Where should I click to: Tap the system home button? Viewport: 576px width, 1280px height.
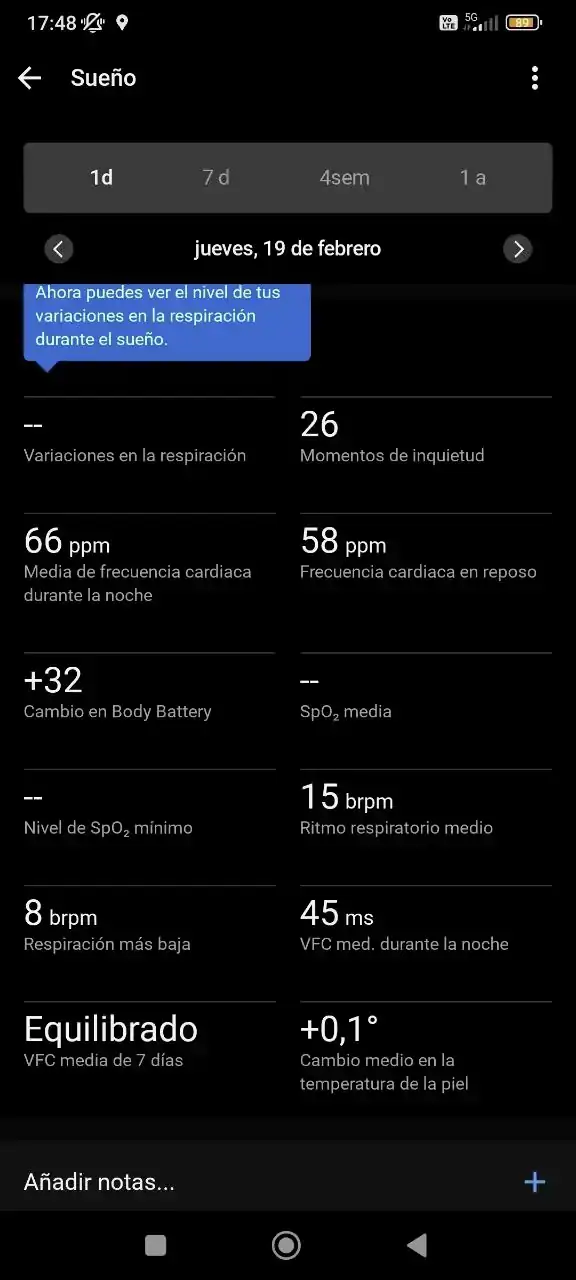click(x=286, y=1244)
